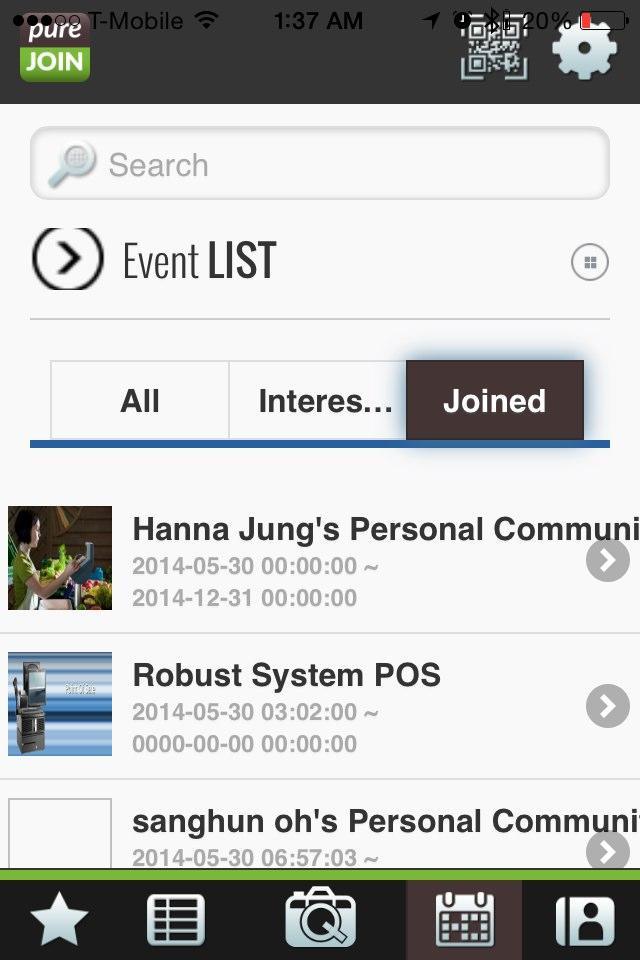Screen dimensions: 640x960
Task: Switch to grid view of events
Action: (x=590, y=262)
